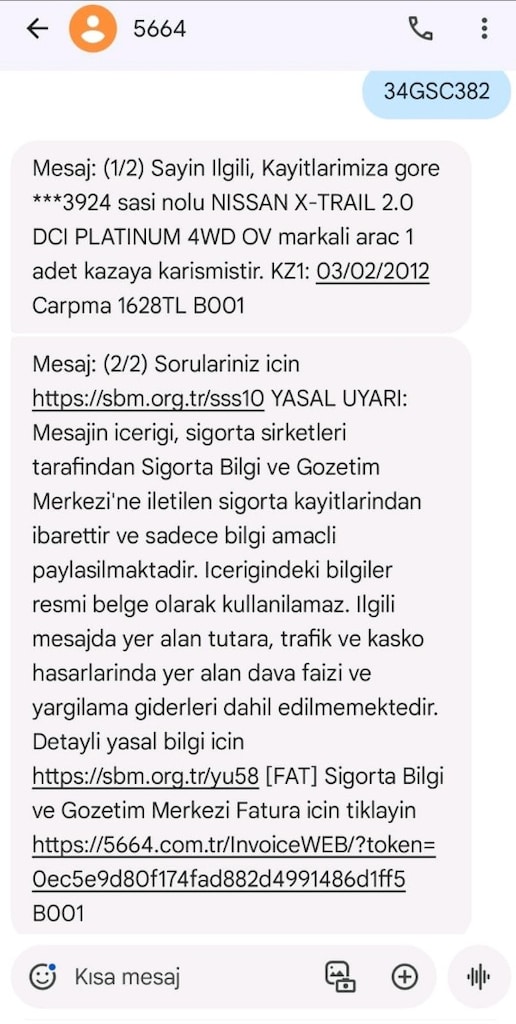516x1024 pixels.
Task: Open the sbm.org.tr/sss10 link
Action: coord(148,398)
